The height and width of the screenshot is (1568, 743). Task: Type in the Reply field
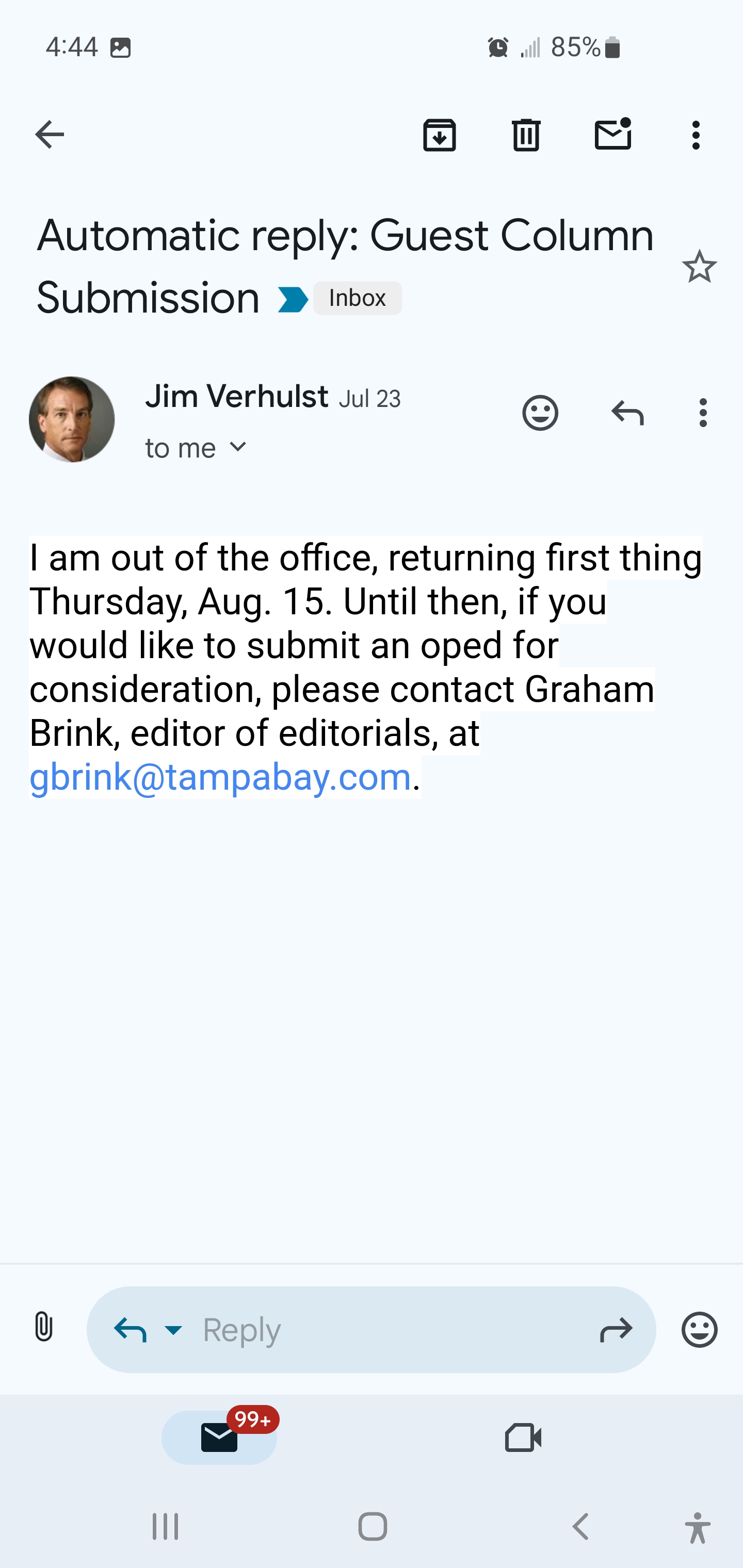[390, 1329]
